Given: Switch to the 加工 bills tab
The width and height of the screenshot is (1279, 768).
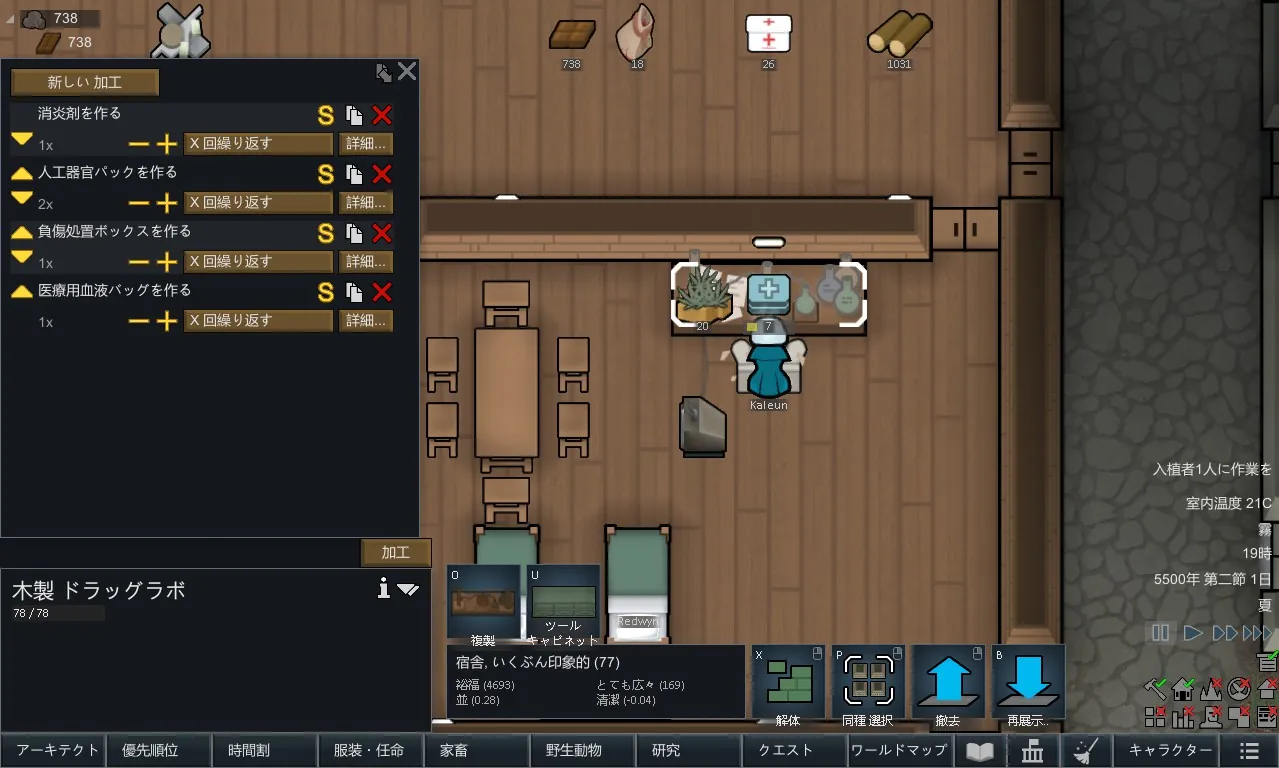Looking at the screenshot, I should coord(395,553).
